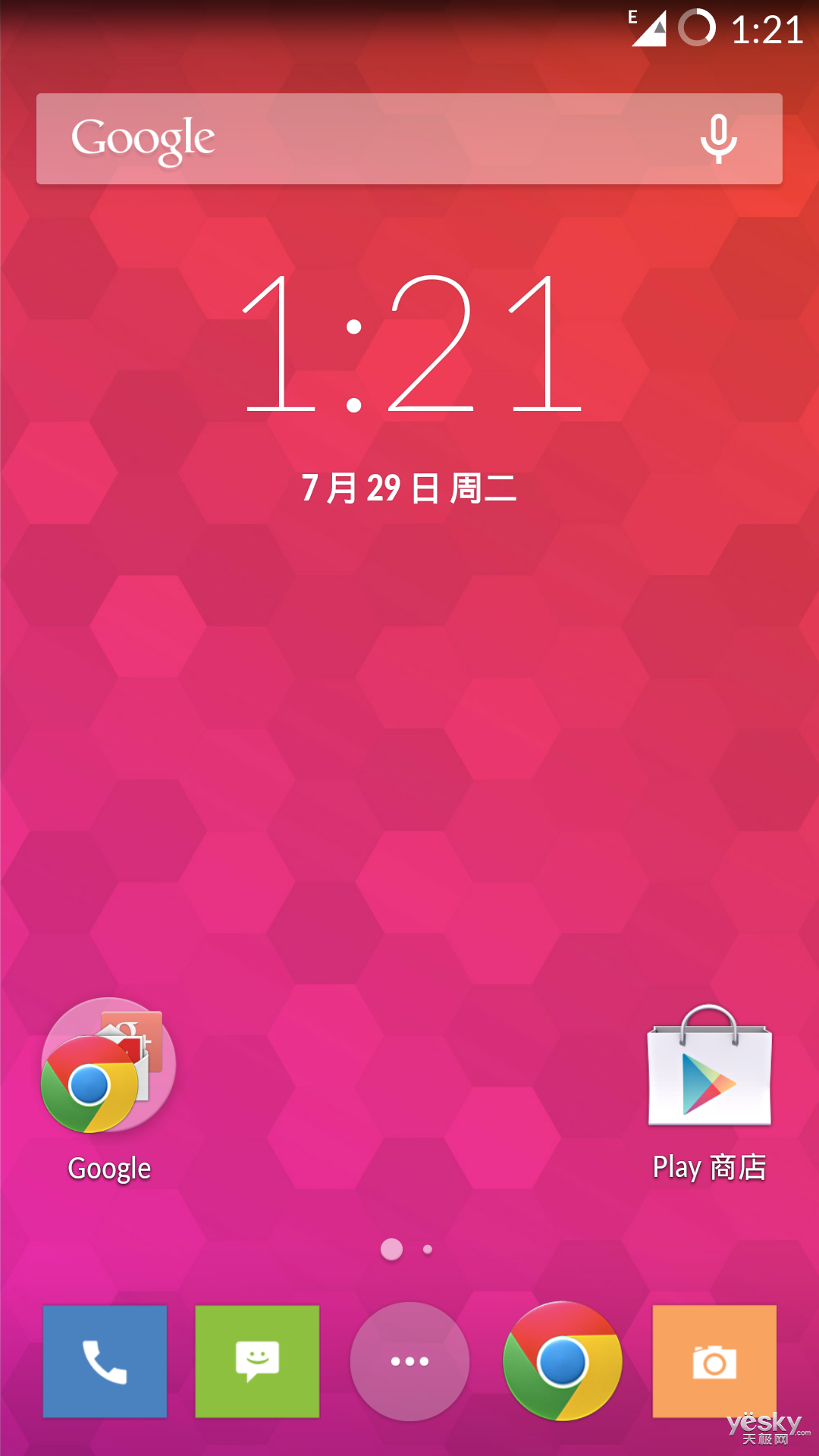Open the app drawer
The height and width of the screenshot is (1456, 819).
click(409, 1361)
